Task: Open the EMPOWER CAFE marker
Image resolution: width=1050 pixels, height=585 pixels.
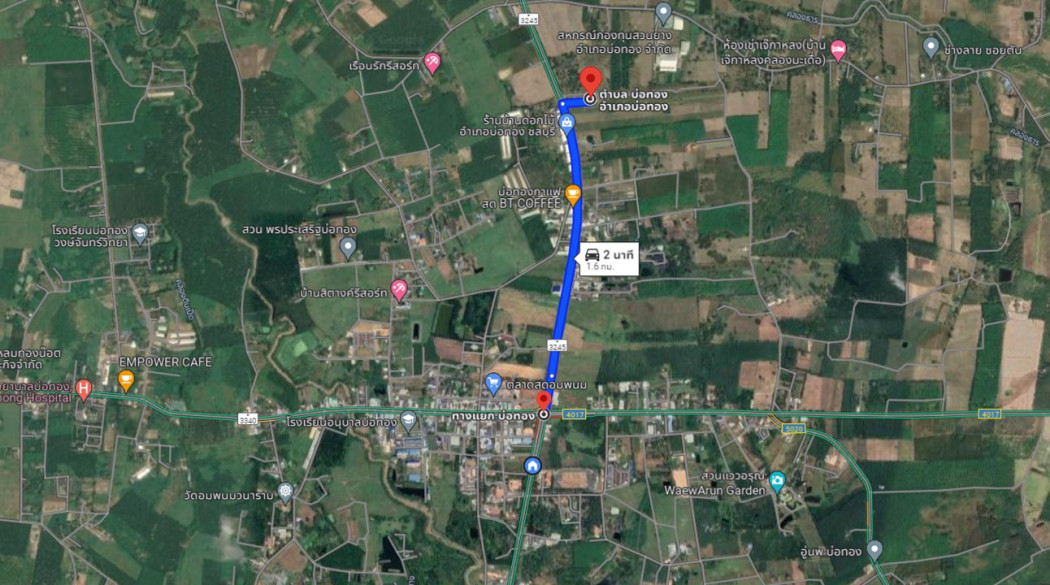Action: tap(126, 380)
